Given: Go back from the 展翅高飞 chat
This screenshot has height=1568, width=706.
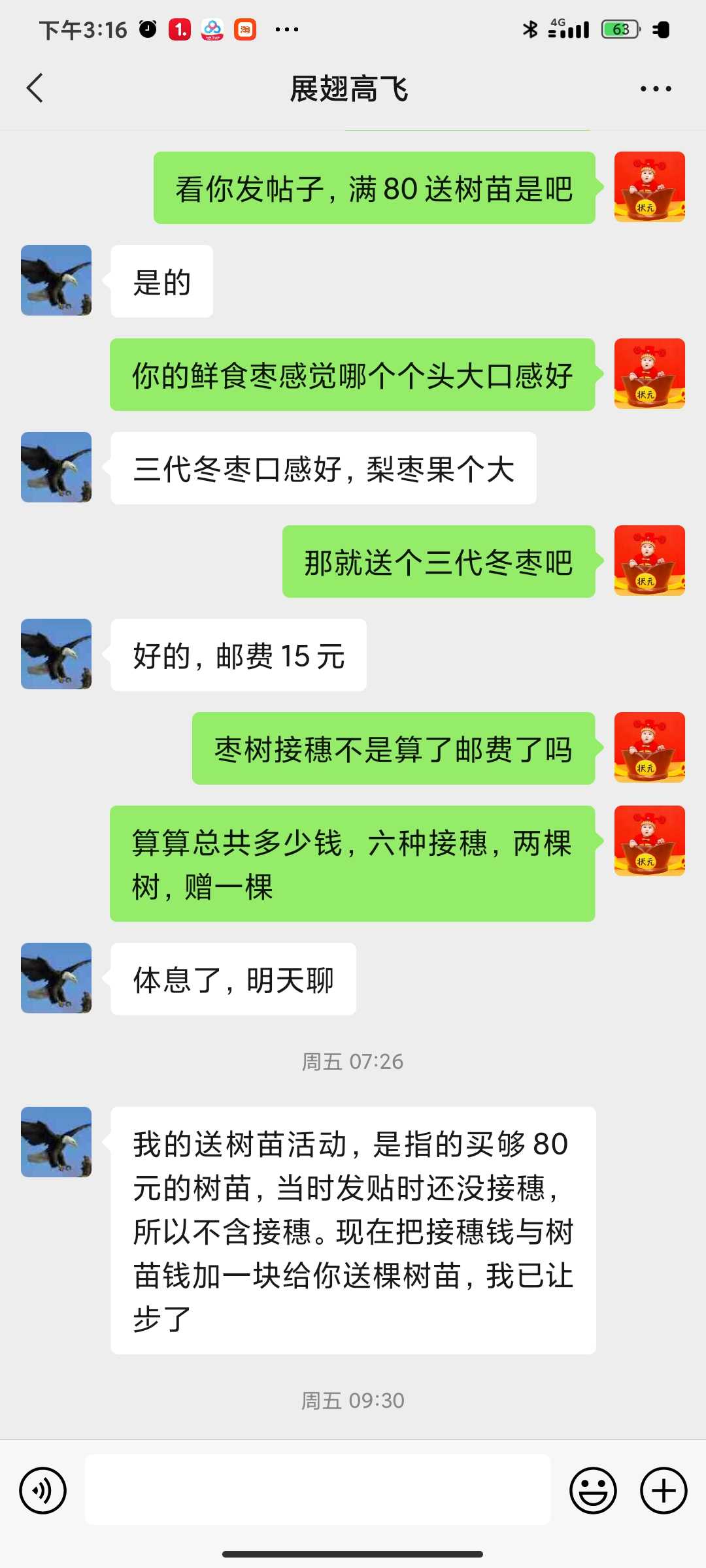Looking at the screenshot, I should tap(35, 88).
